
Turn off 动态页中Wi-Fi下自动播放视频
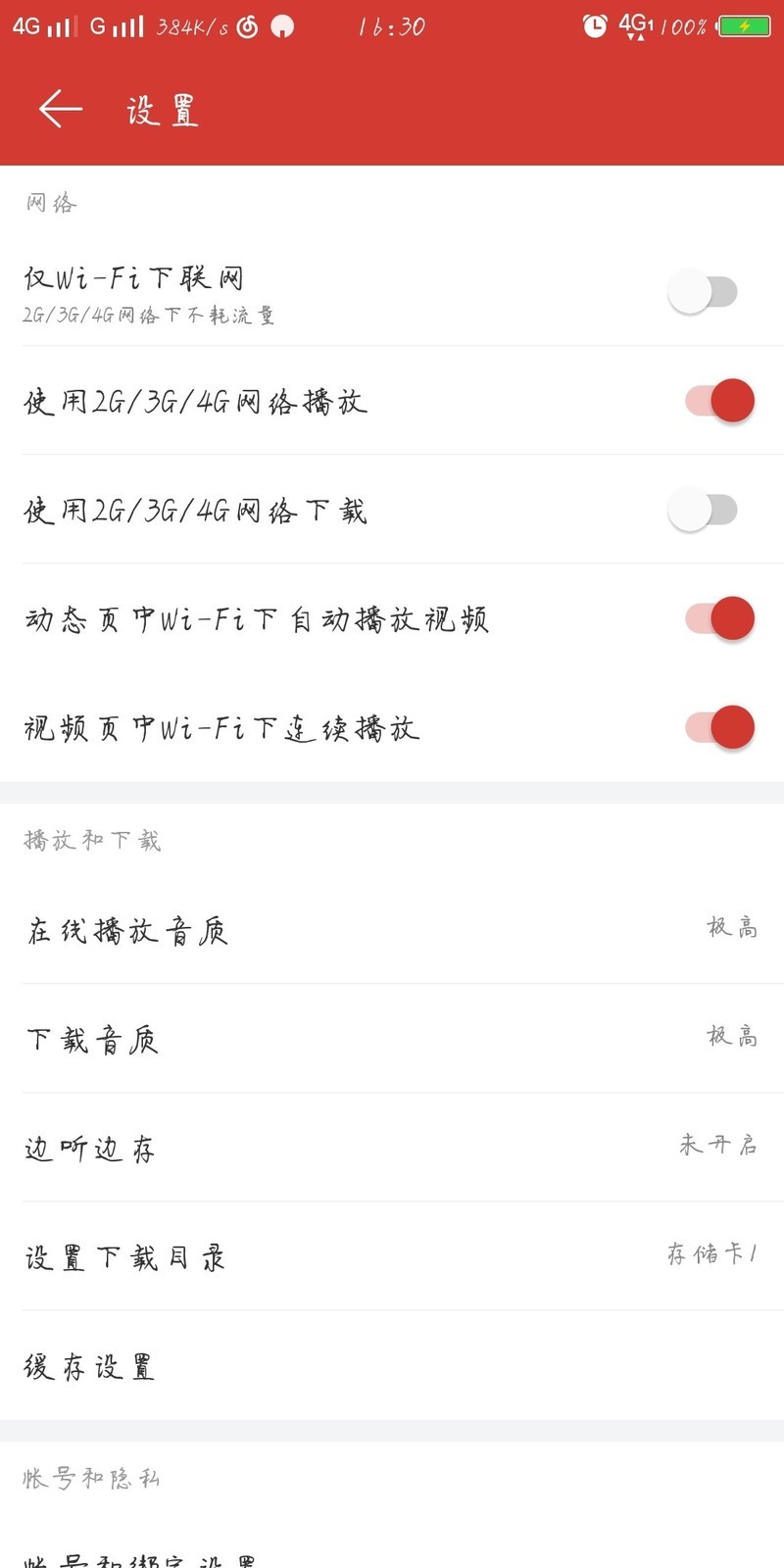coord(720,618)
